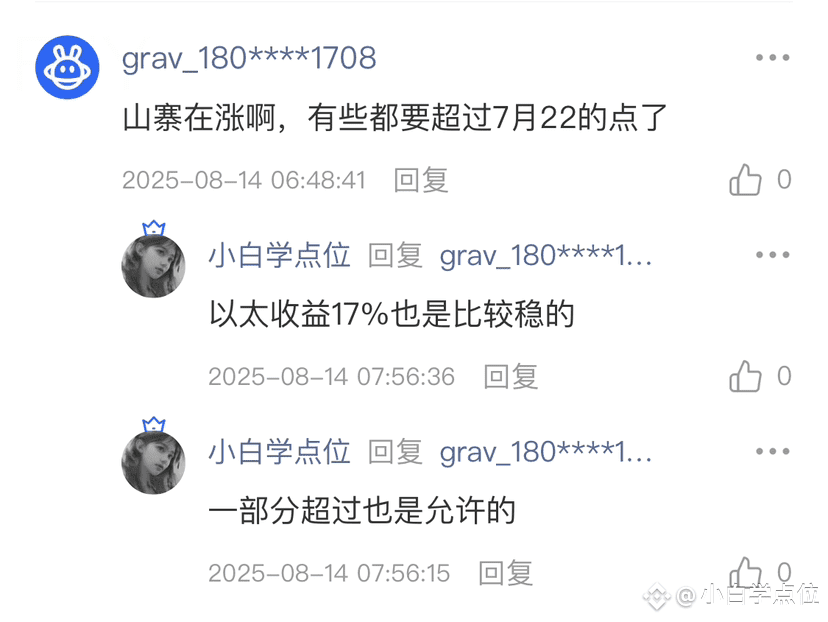Open overflow menu on grav_180****1708's comment
This screenshot has width=828, height=622.
[x=773, y=58]
